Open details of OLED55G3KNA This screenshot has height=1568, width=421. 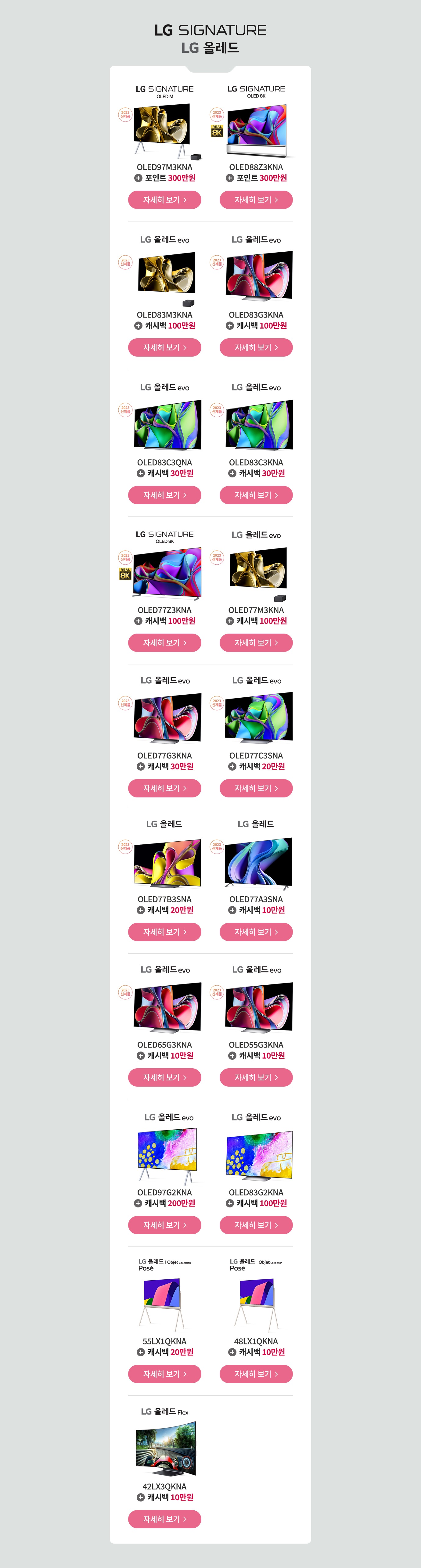point(256,1077)
